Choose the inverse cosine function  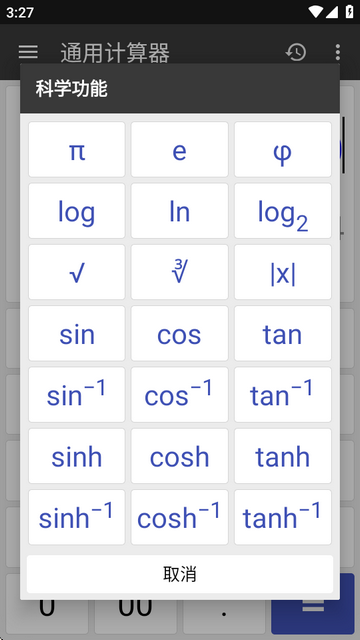point(180,394)
